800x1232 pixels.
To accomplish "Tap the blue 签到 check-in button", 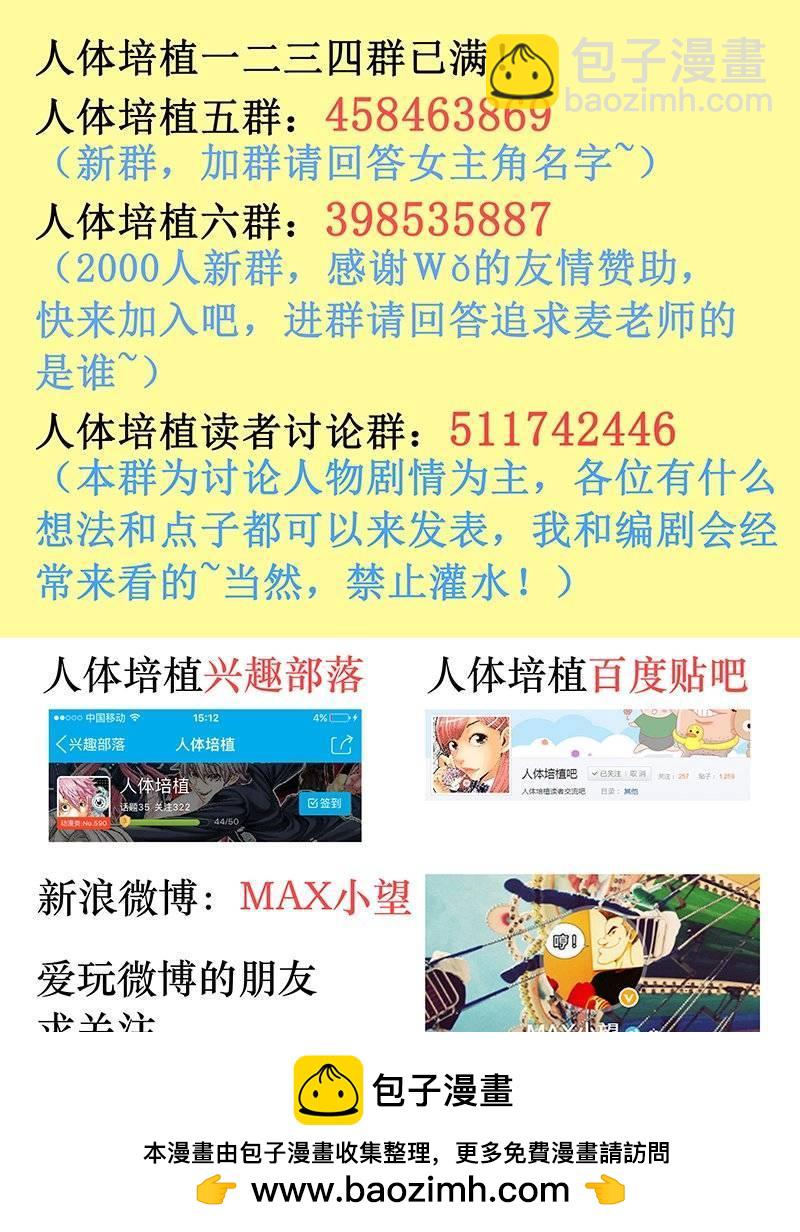I will pos(327,802).
